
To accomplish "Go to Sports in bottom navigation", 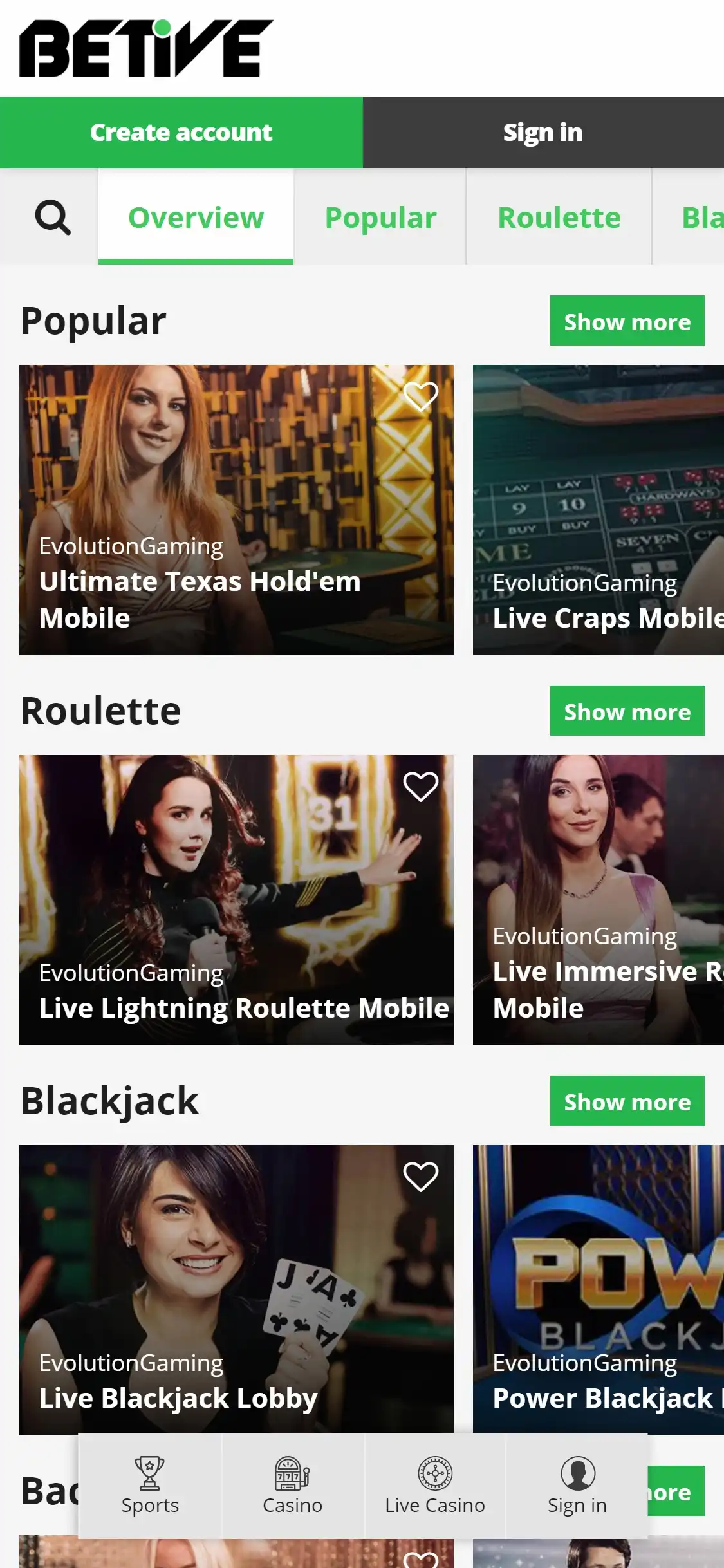I will [150, 1486].
